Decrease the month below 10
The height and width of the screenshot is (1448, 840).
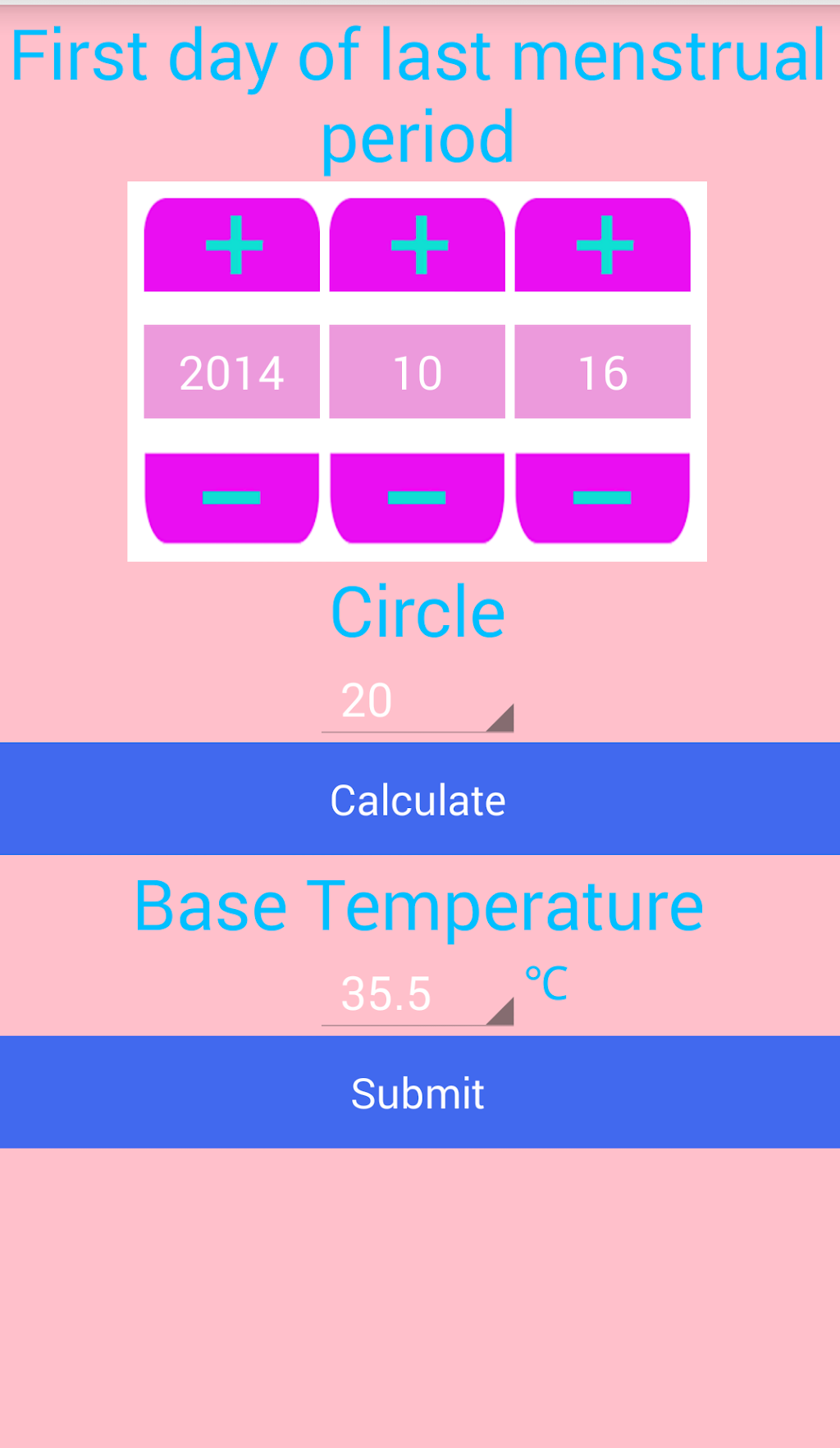(417, 497)
